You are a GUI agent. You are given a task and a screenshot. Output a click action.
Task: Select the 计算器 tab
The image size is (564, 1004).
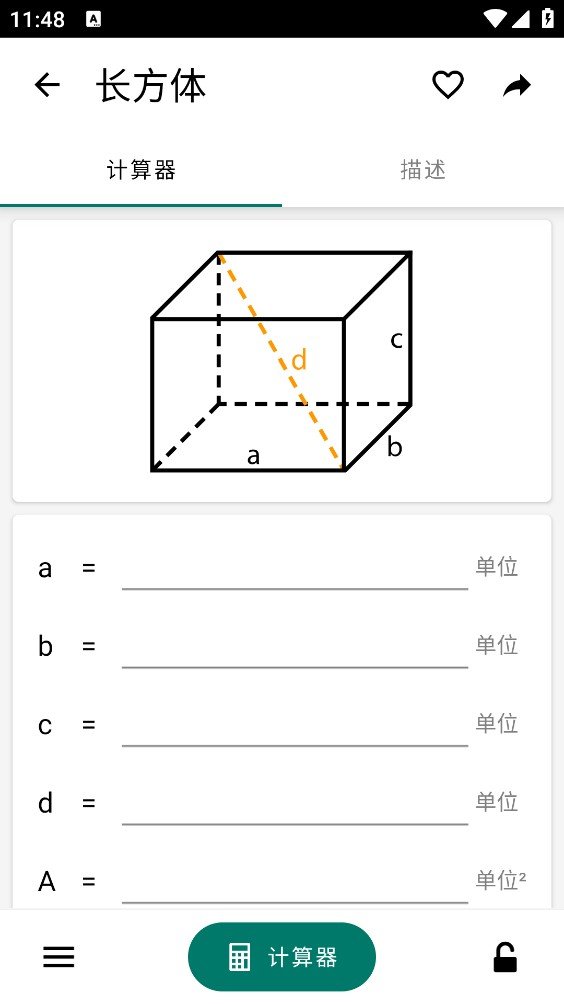(141, 170)
